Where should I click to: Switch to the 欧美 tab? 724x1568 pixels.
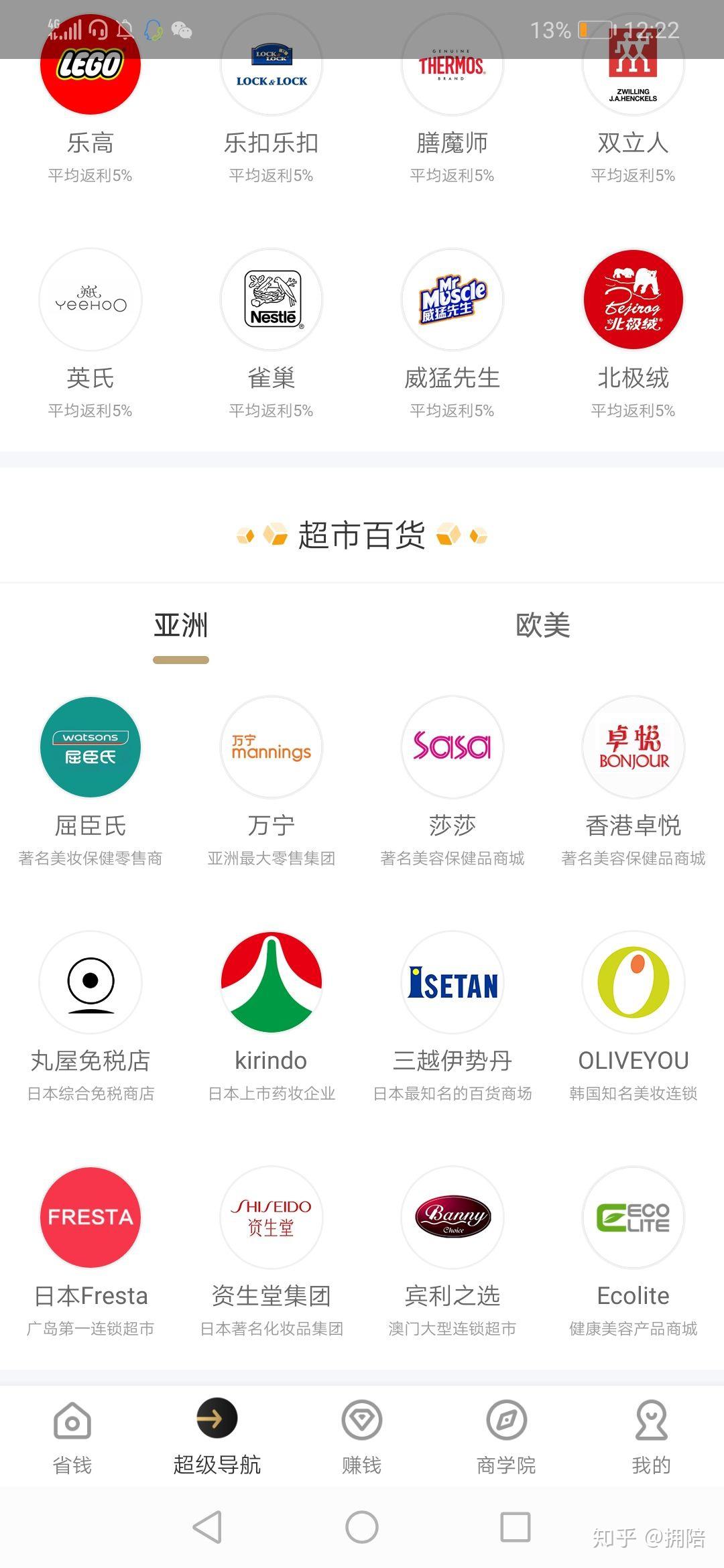pos(542,626)
